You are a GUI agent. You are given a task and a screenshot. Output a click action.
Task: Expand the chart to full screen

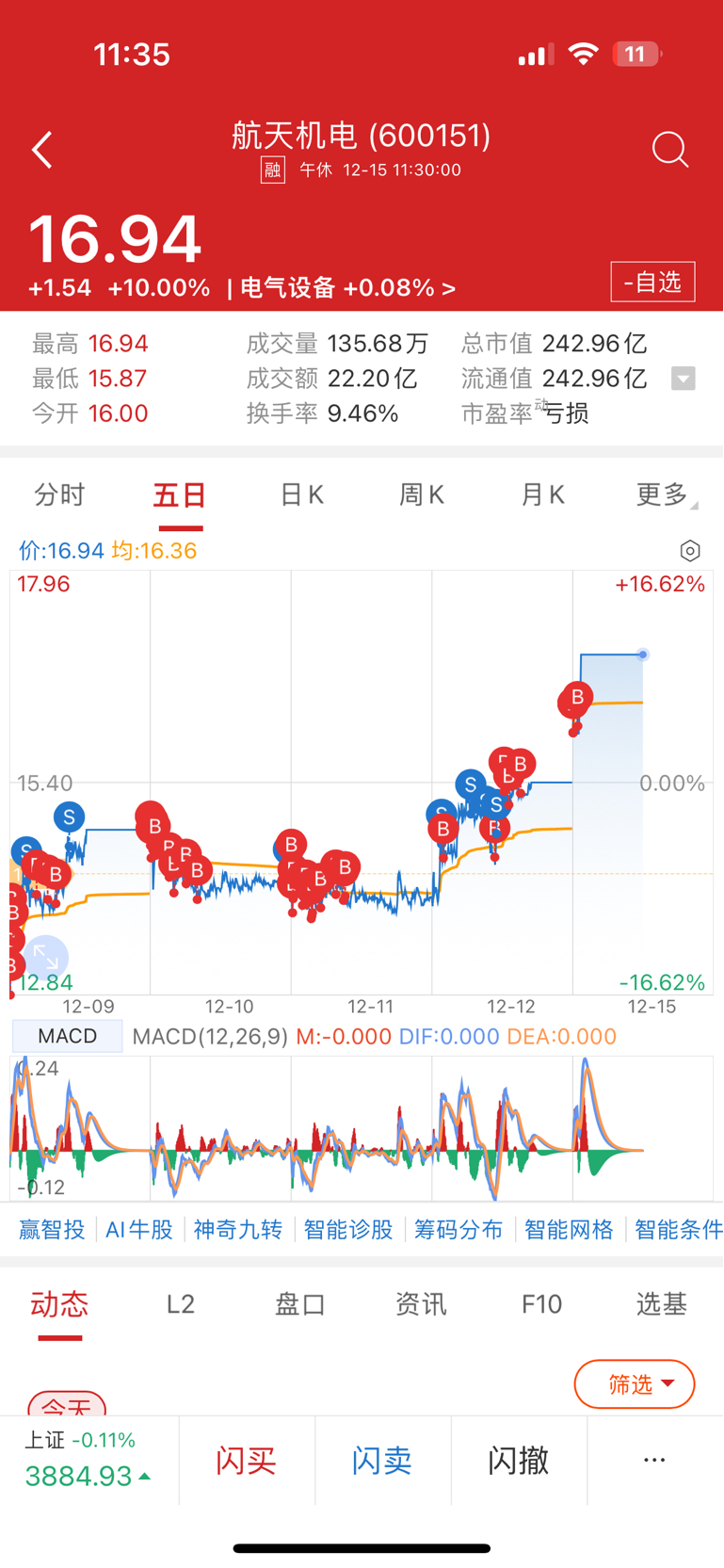(x=45, y=957)
